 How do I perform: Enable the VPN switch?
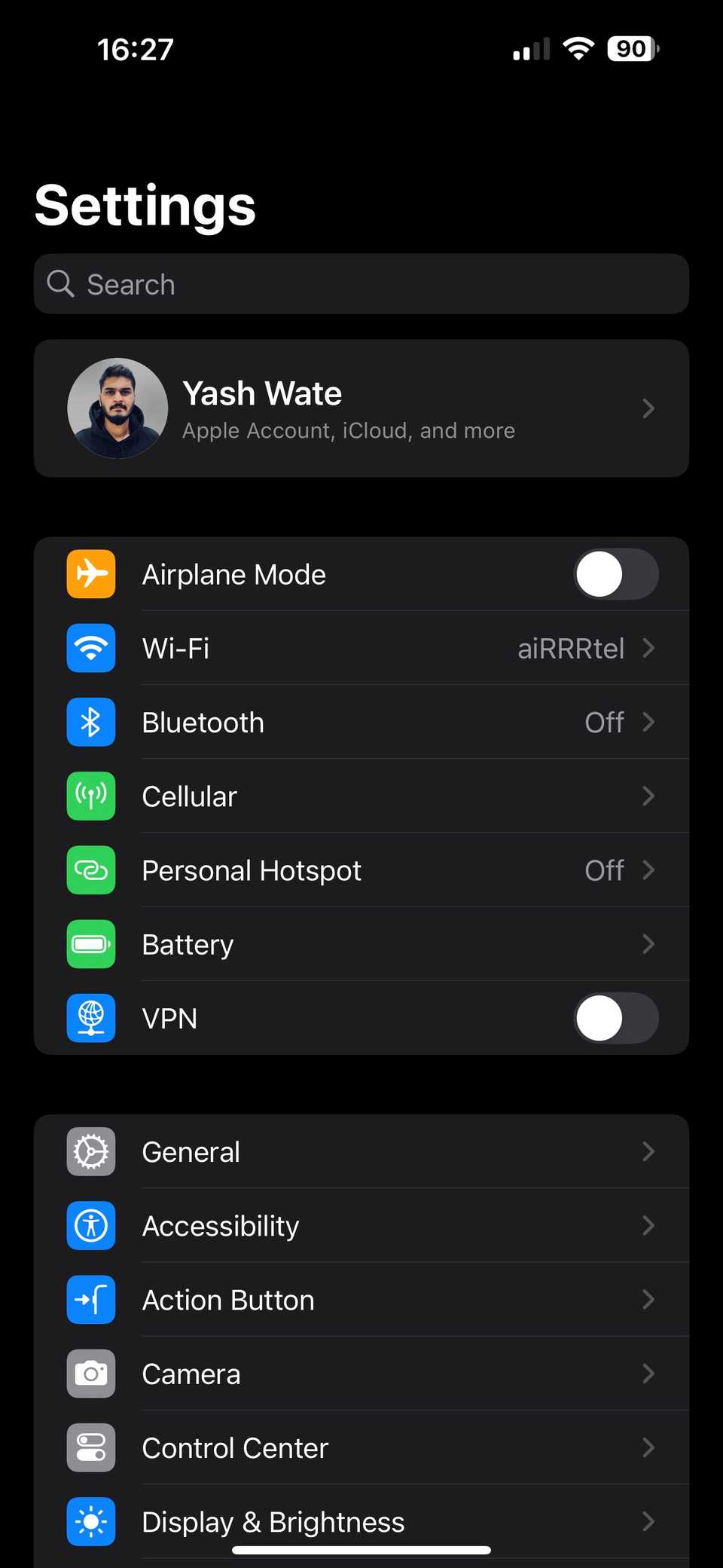pos(616,1018)
